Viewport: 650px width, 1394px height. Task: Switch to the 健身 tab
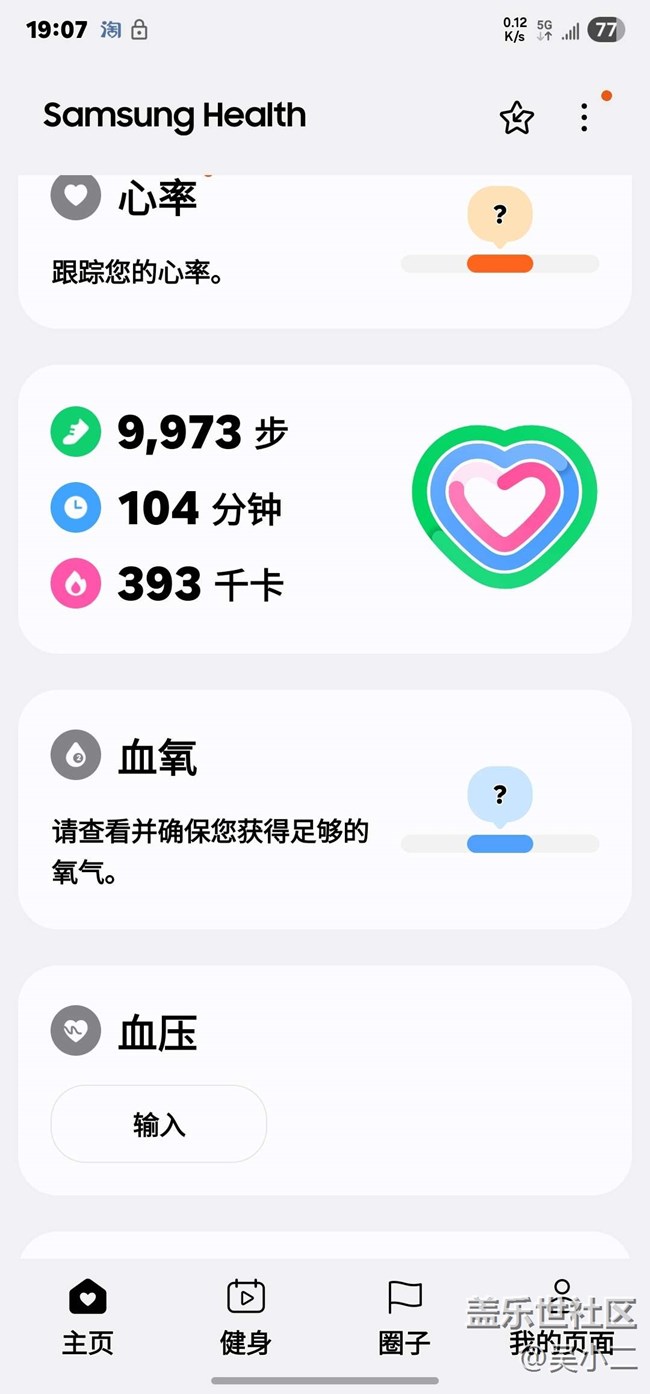click(246, 1317)
